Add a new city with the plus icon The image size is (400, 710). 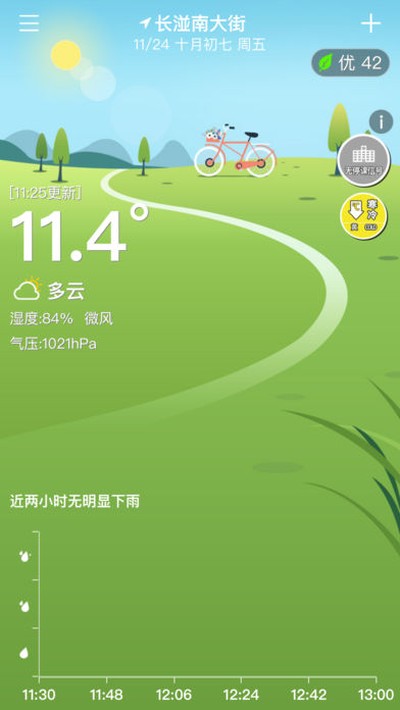point(371,23)
